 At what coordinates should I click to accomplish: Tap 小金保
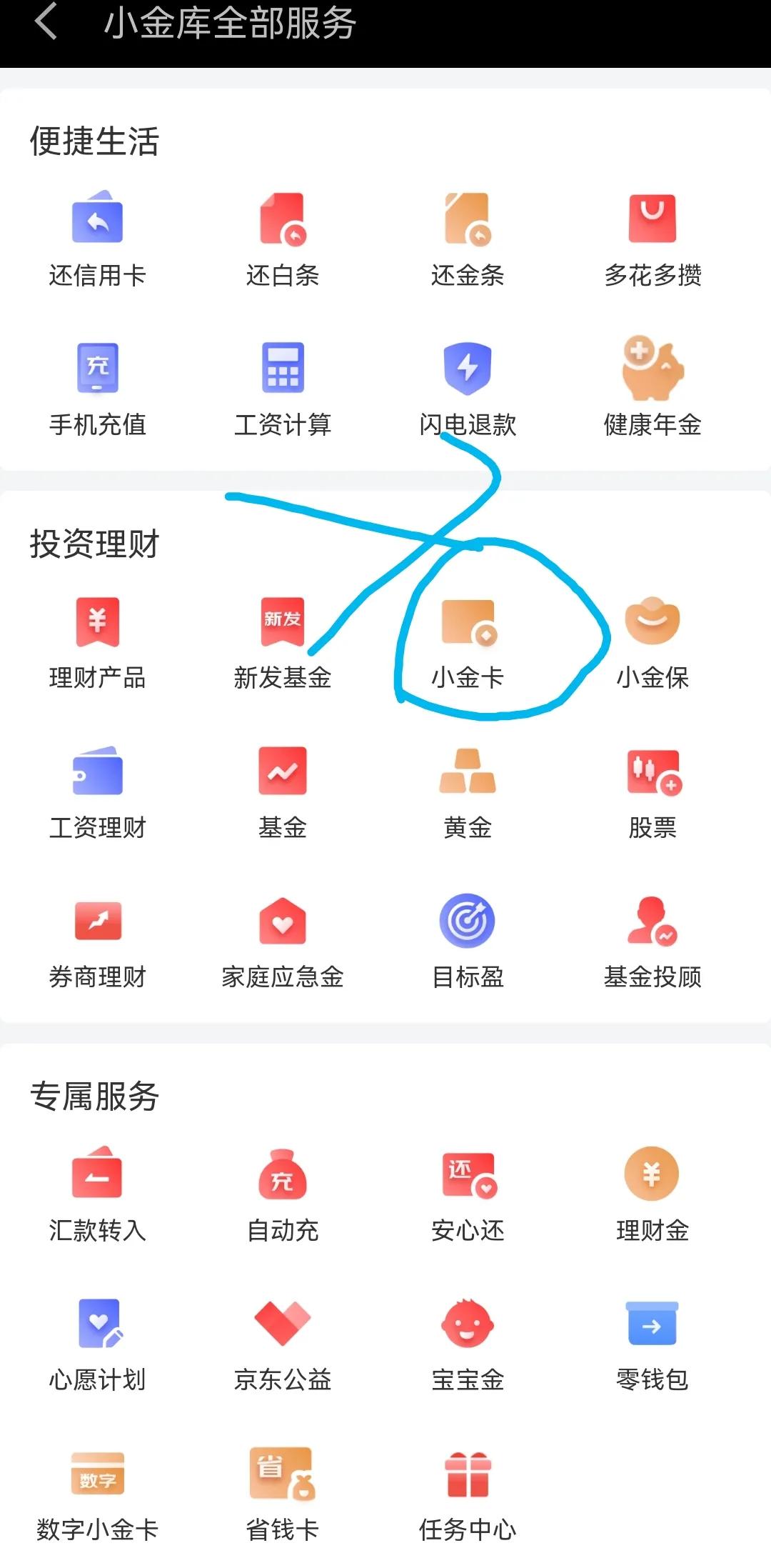tap(652, 641)
